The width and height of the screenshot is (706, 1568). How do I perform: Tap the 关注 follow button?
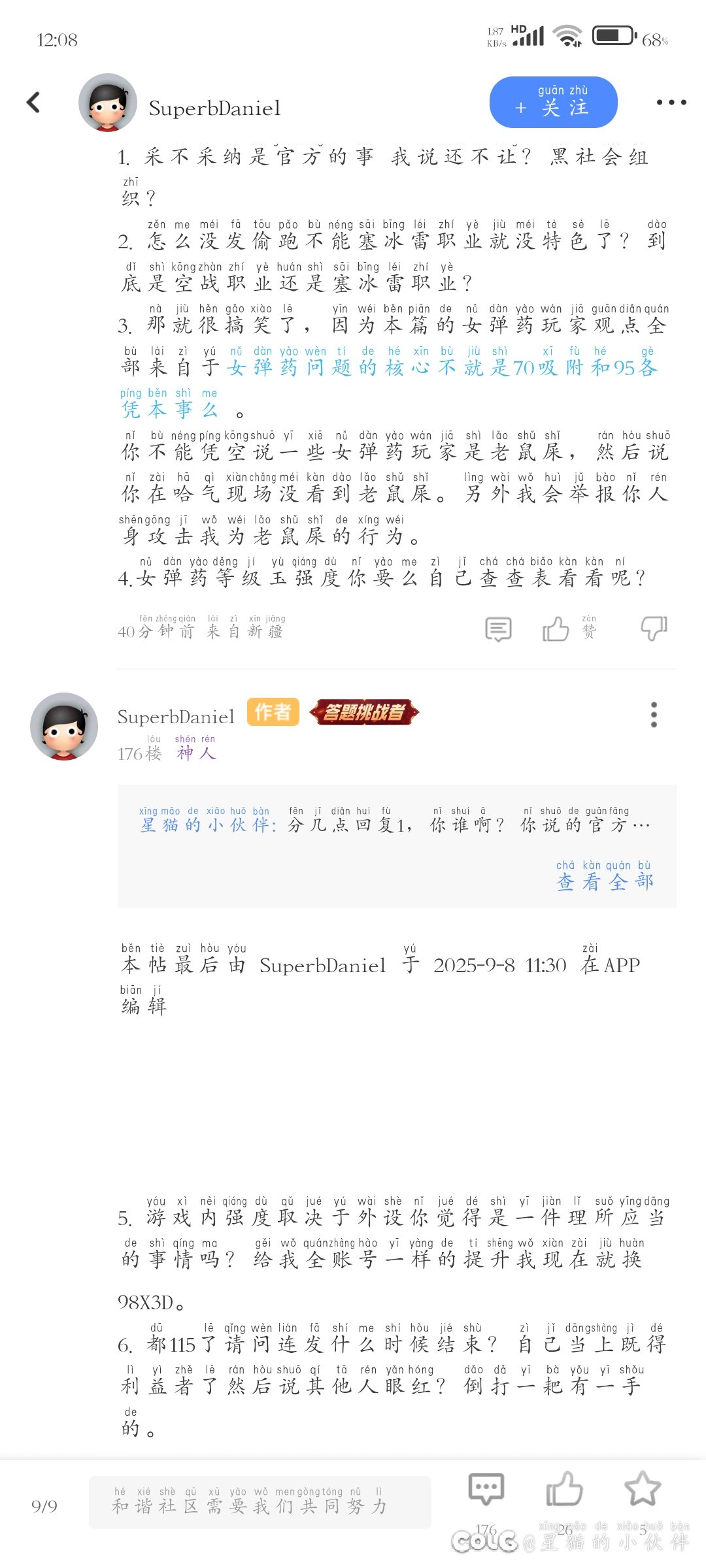coord(553,103)
